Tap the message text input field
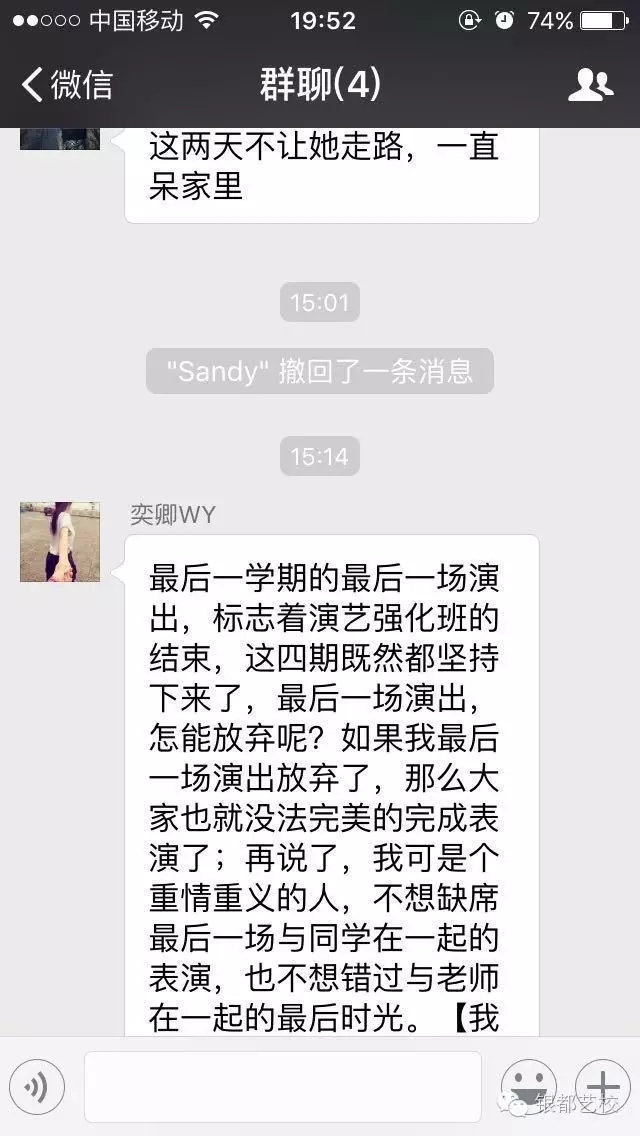 282,1086
